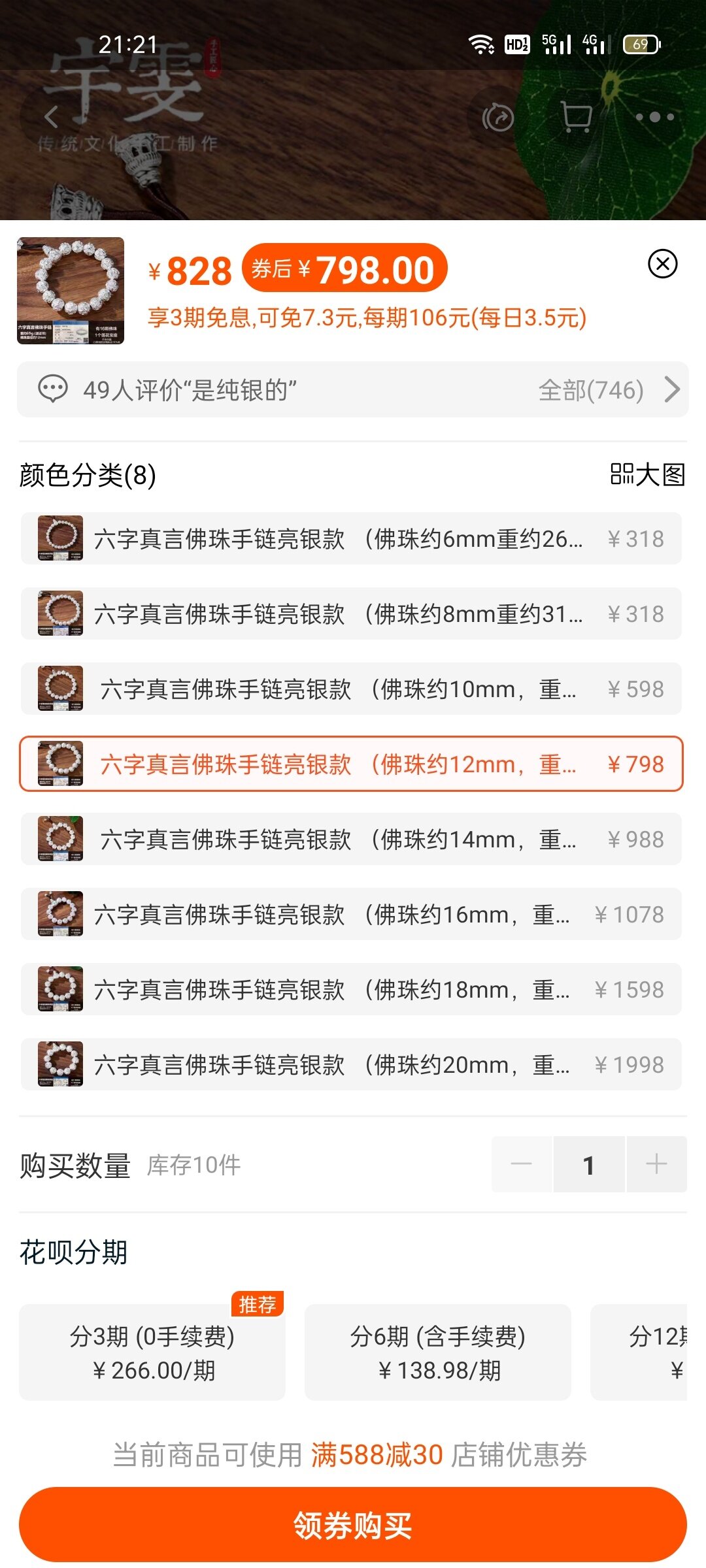The image size is (706, 1568).
Task: Choose the 16mm bead option at ¥1078
Action: pos(351,915)
